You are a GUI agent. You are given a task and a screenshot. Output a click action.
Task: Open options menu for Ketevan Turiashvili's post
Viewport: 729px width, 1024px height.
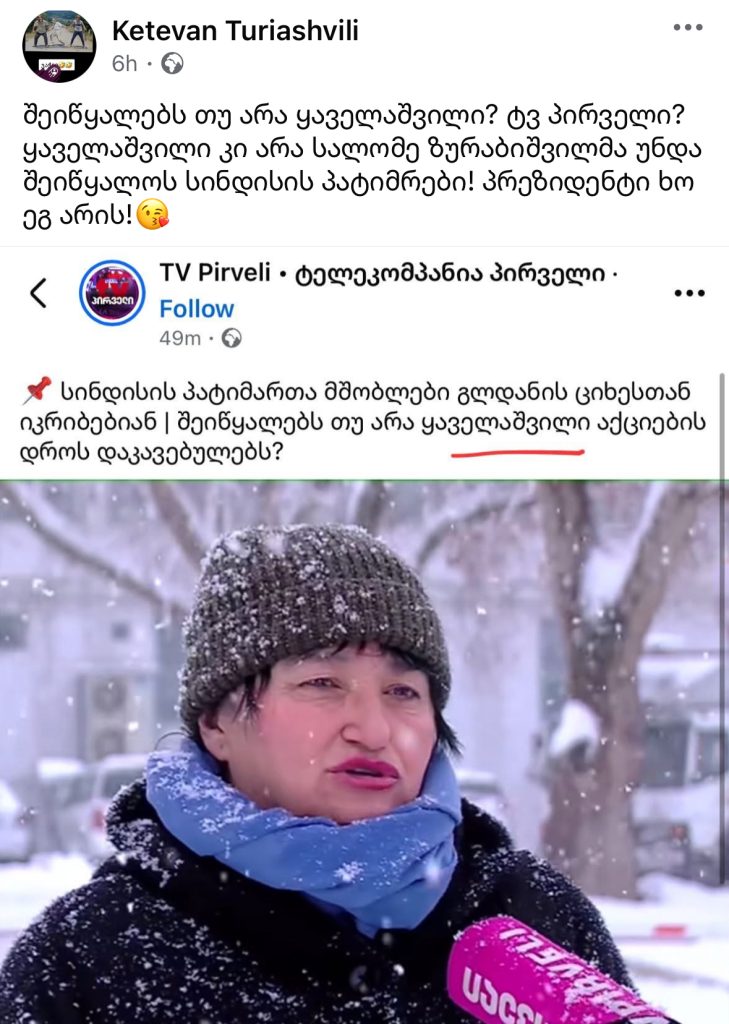[688, 28]
